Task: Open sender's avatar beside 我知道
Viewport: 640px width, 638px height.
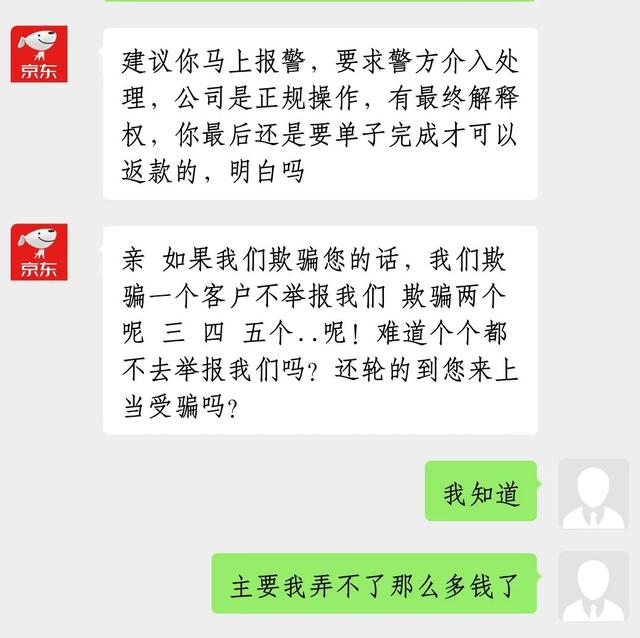Action: pyautogui.click(x=593, y=494)
